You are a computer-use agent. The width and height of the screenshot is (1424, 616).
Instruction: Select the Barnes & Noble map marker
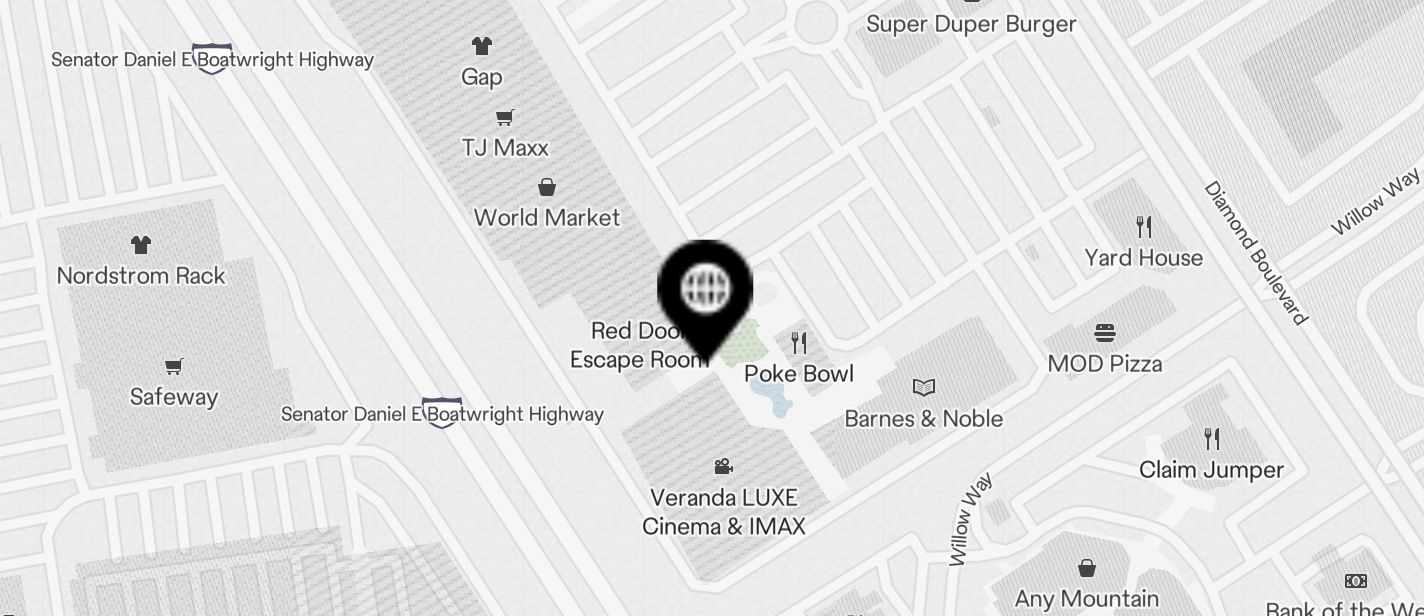coord(924,388)
